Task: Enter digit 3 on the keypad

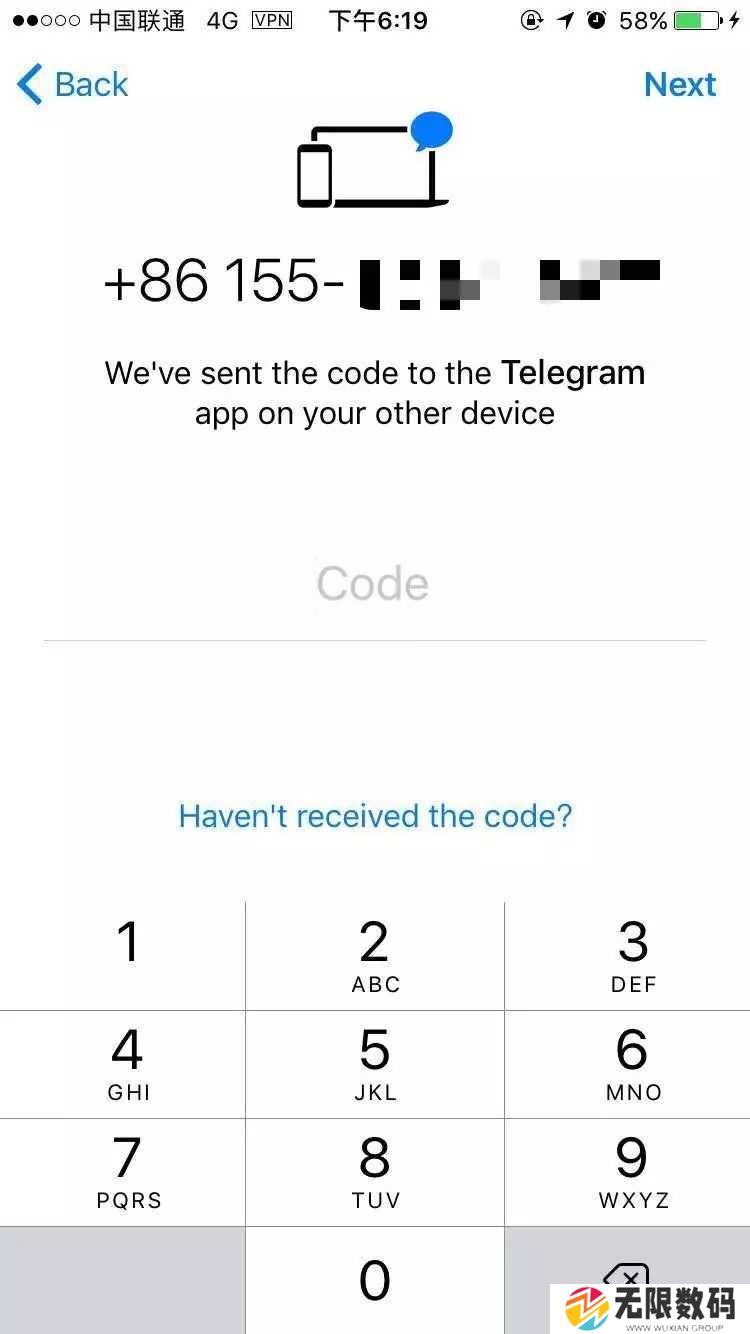Action: tap(628, 956)
